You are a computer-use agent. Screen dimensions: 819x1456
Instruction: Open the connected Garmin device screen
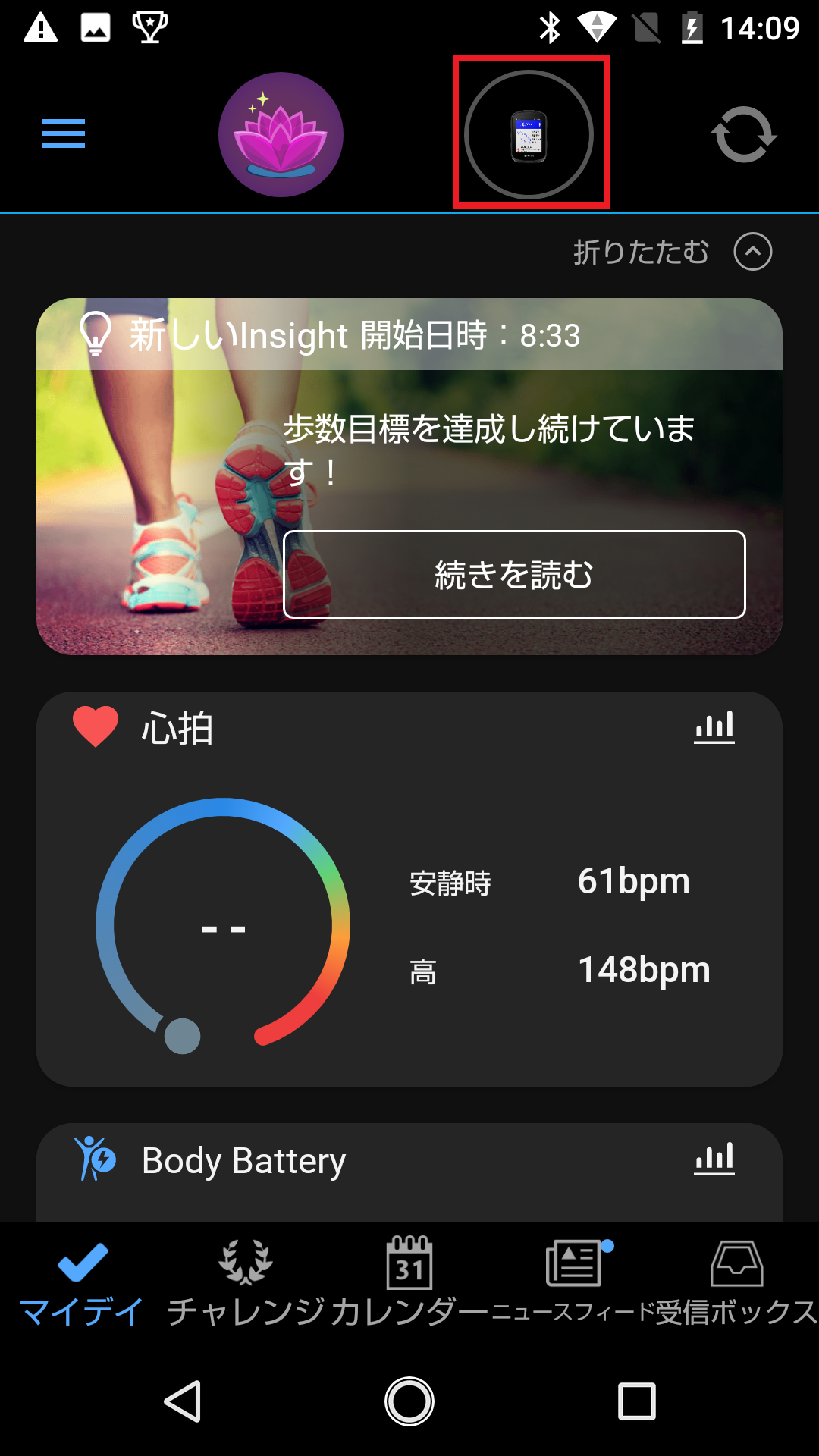(x=529, y=133)
